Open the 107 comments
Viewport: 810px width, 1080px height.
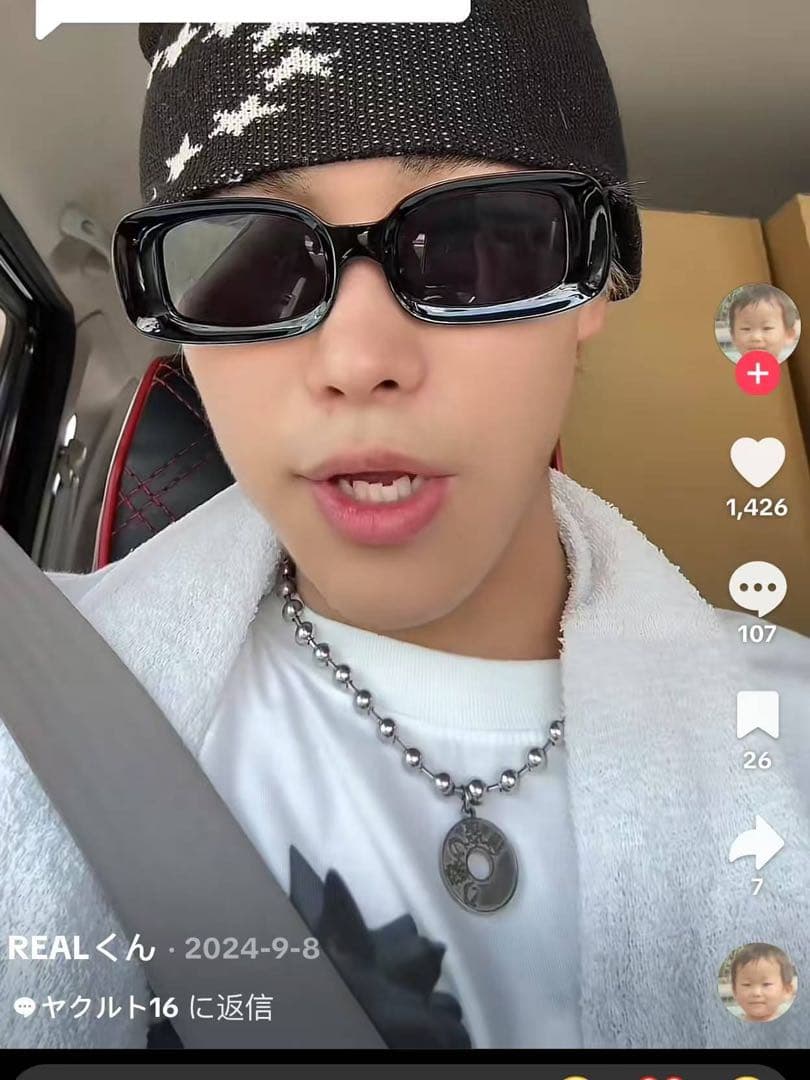point(757,589)
